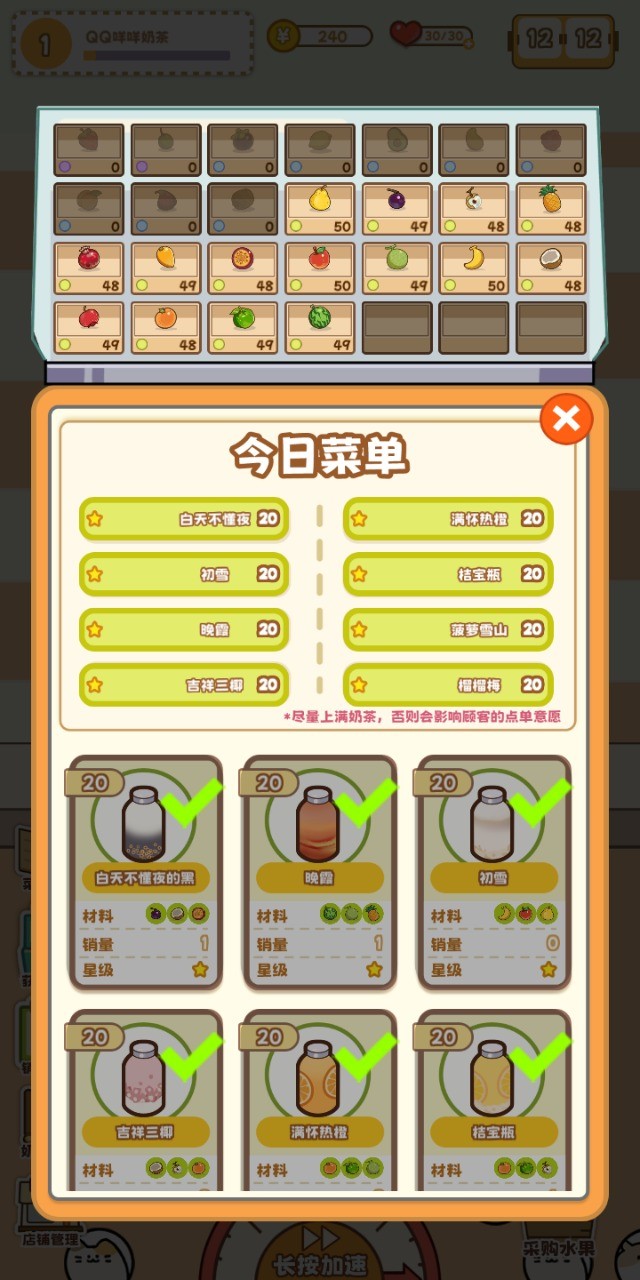Screen dimensions: 640x1280
Task: Tap the 桔宝瓶 slot in today's menu
Action: 448,574
